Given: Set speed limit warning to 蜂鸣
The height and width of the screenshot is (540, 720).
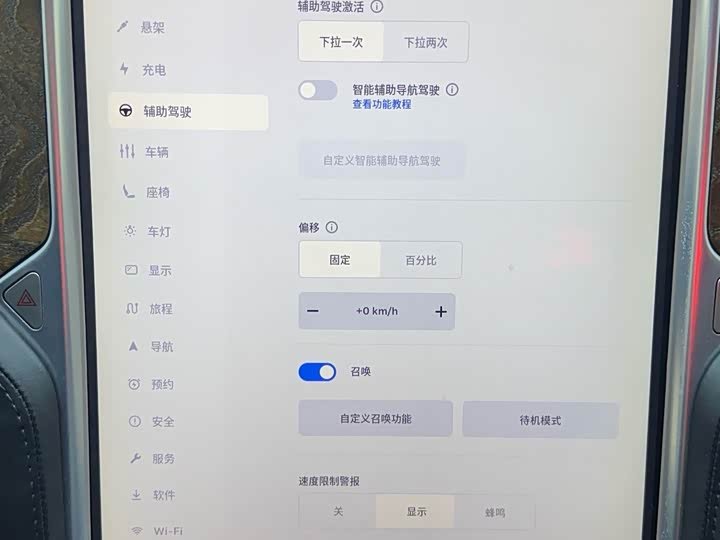Looking at the screenshot, I should pyautogui.click(x=495, y=512).
